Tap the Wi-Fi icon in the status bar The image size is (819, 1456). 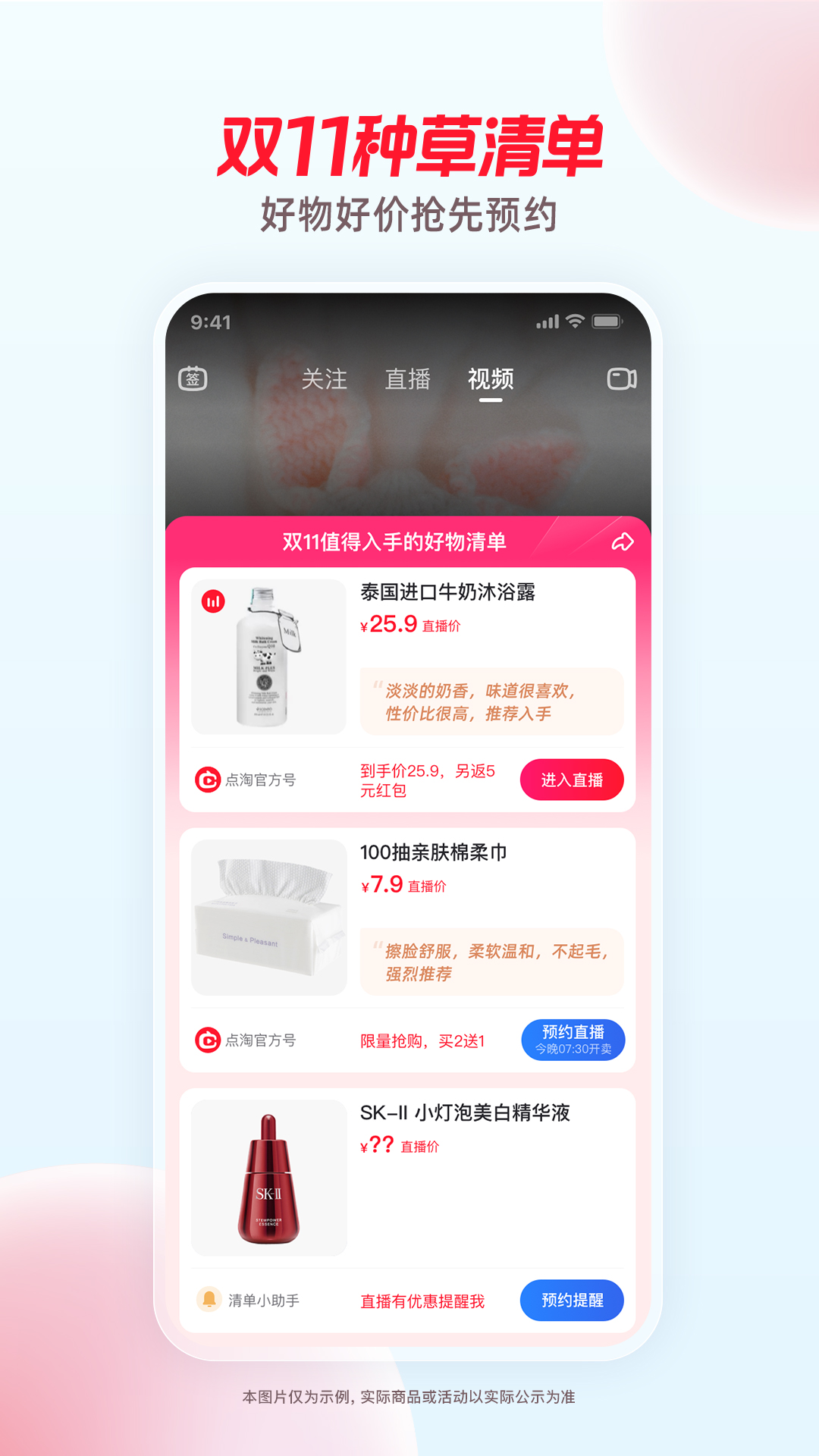(x=576, y=322)
